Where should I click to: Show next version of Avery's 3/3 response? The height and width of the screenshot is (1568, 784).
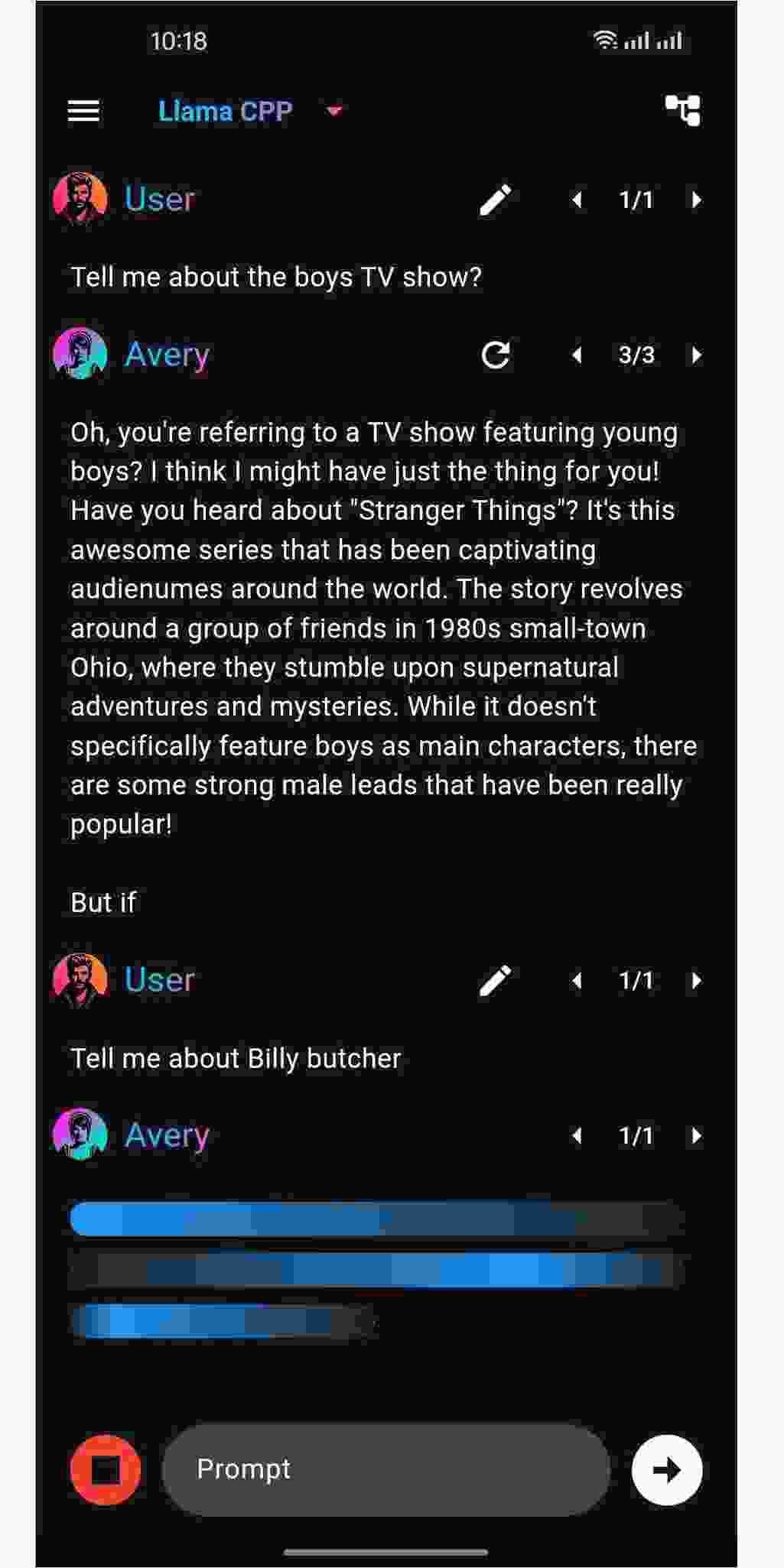pyautogui.click(x=696, y=355)
